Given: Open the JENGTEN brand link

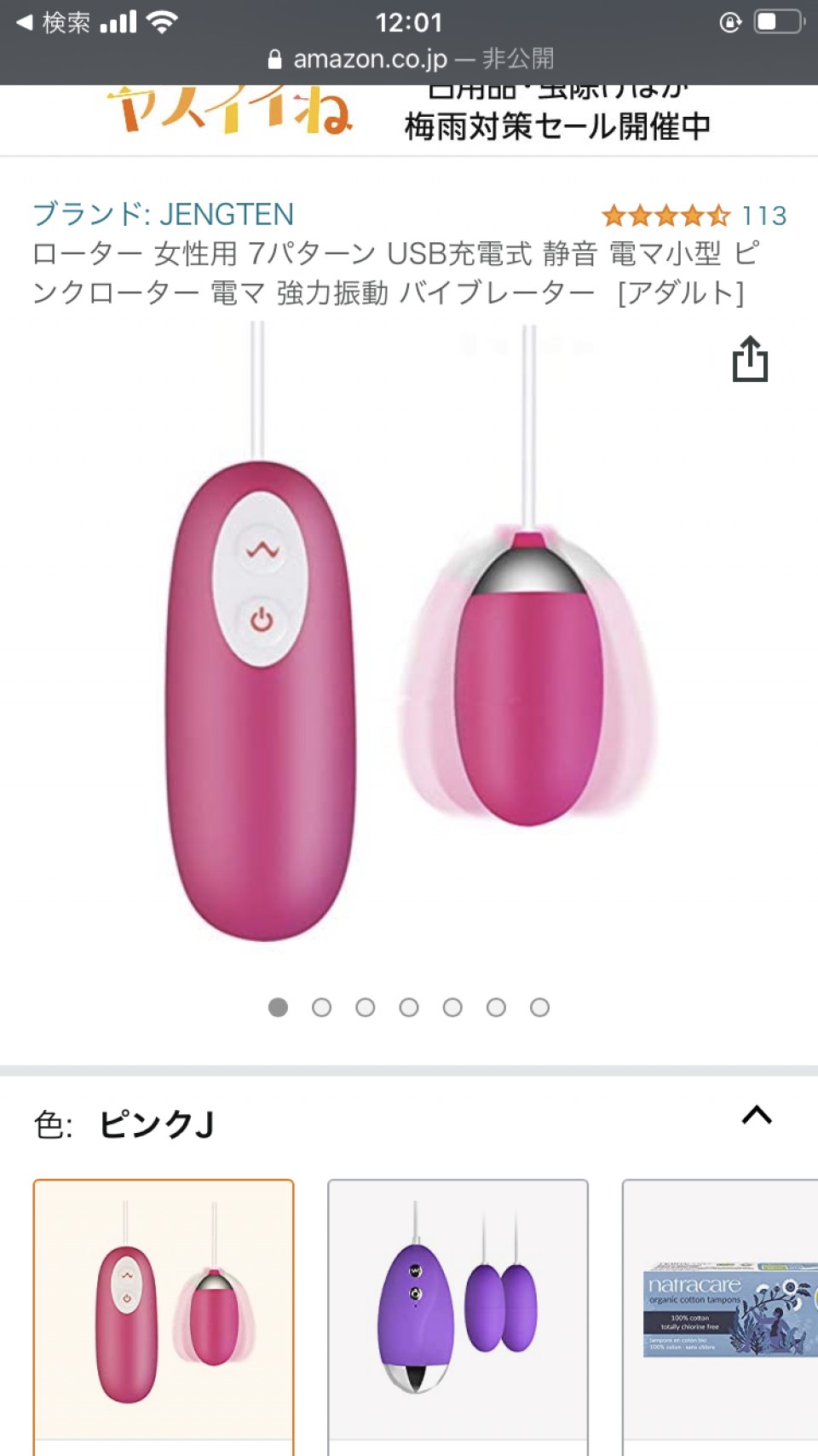Looking at the screenshot, I should (x=163, y=214).
